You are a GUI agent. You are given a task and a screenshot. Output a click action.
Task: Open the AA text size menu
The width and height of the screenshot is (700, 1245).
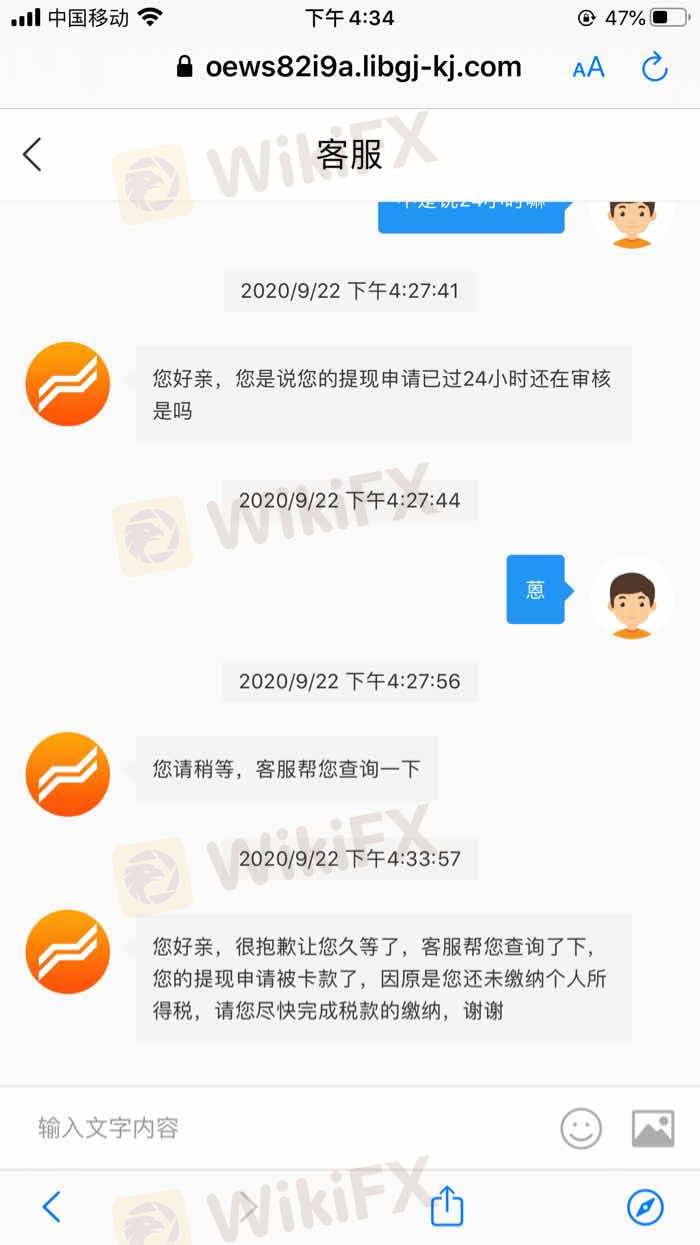[x=588, y=68]
